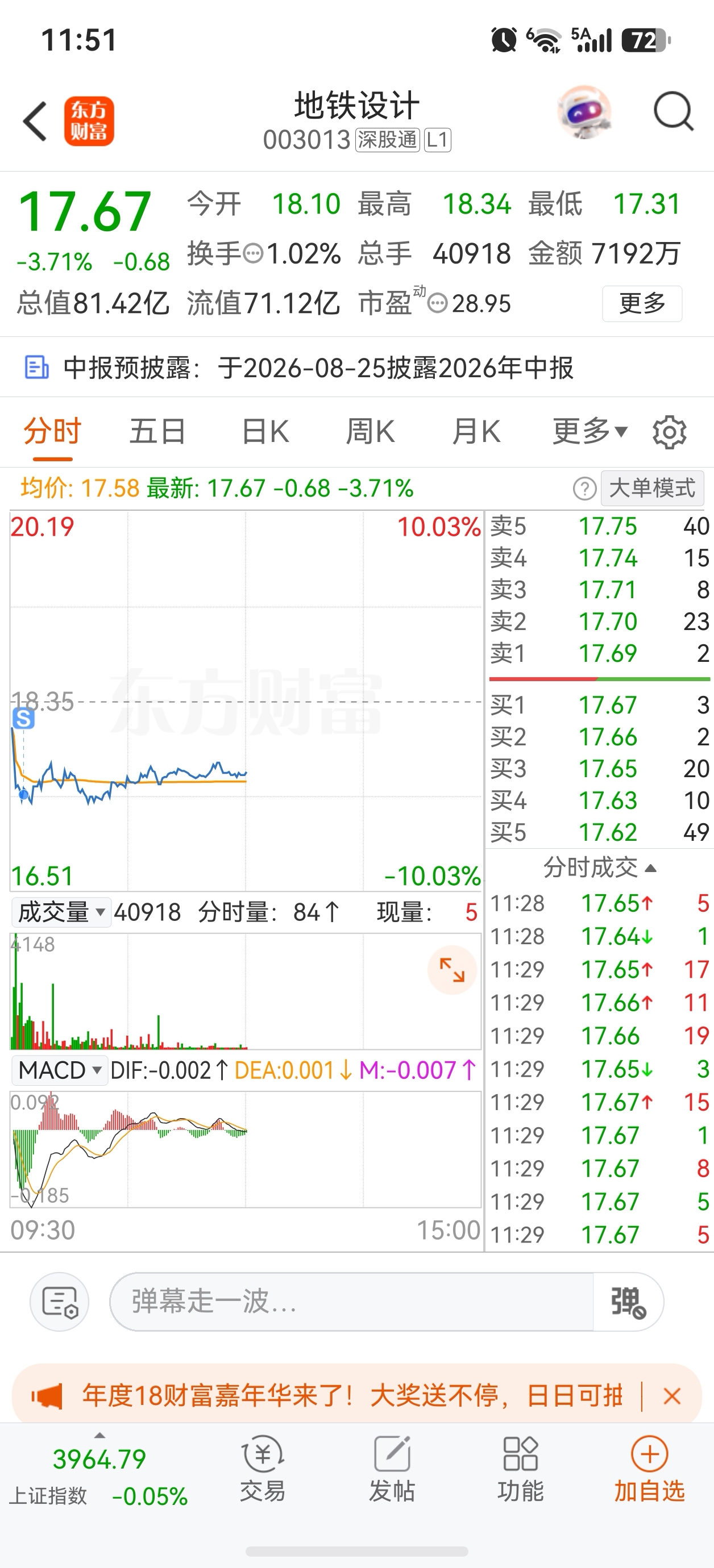The height and width of the screenshot is (1568, 714).
Task: Open the 中报预披露 announcement row
Action: point(357,368)
